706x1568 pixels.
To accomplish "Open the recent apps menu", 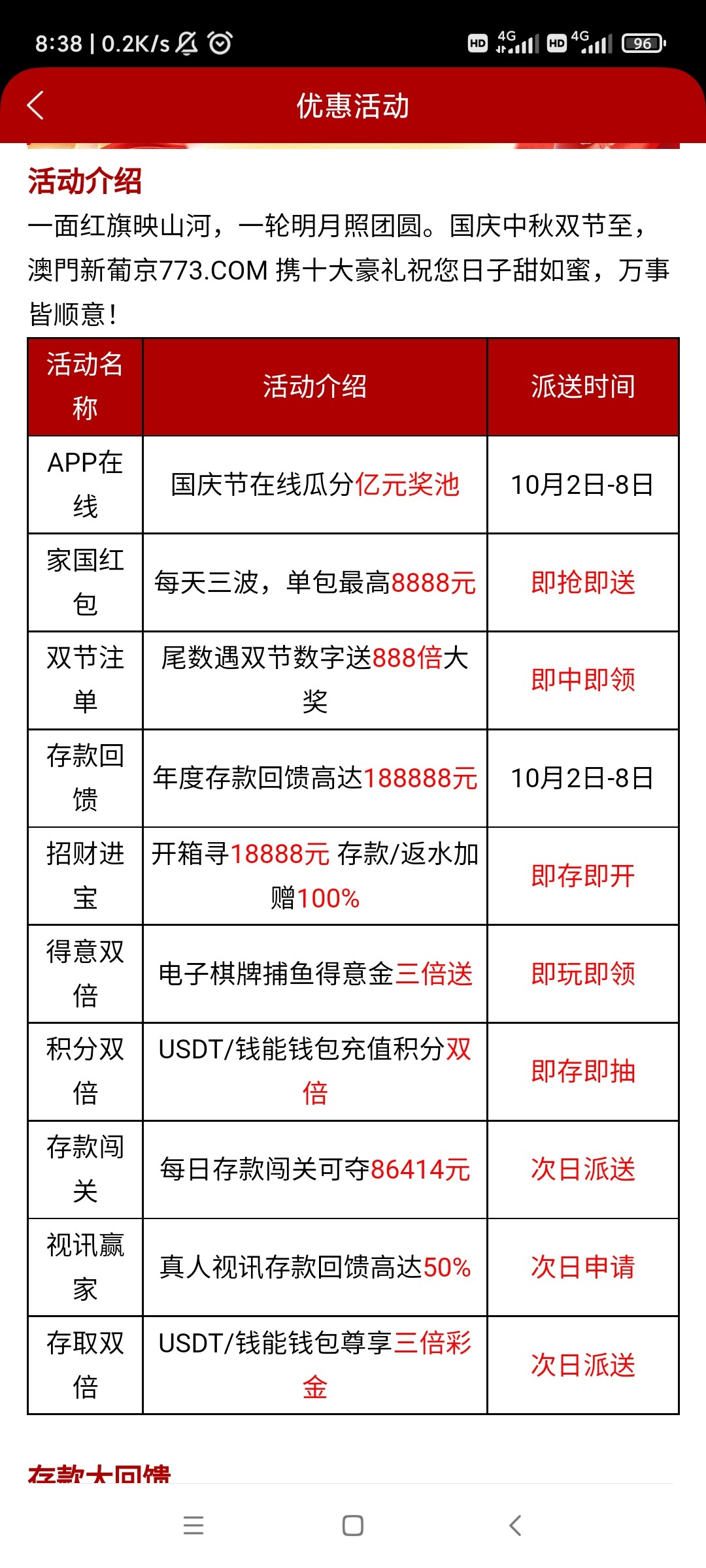I will (x=193, y=1526).
